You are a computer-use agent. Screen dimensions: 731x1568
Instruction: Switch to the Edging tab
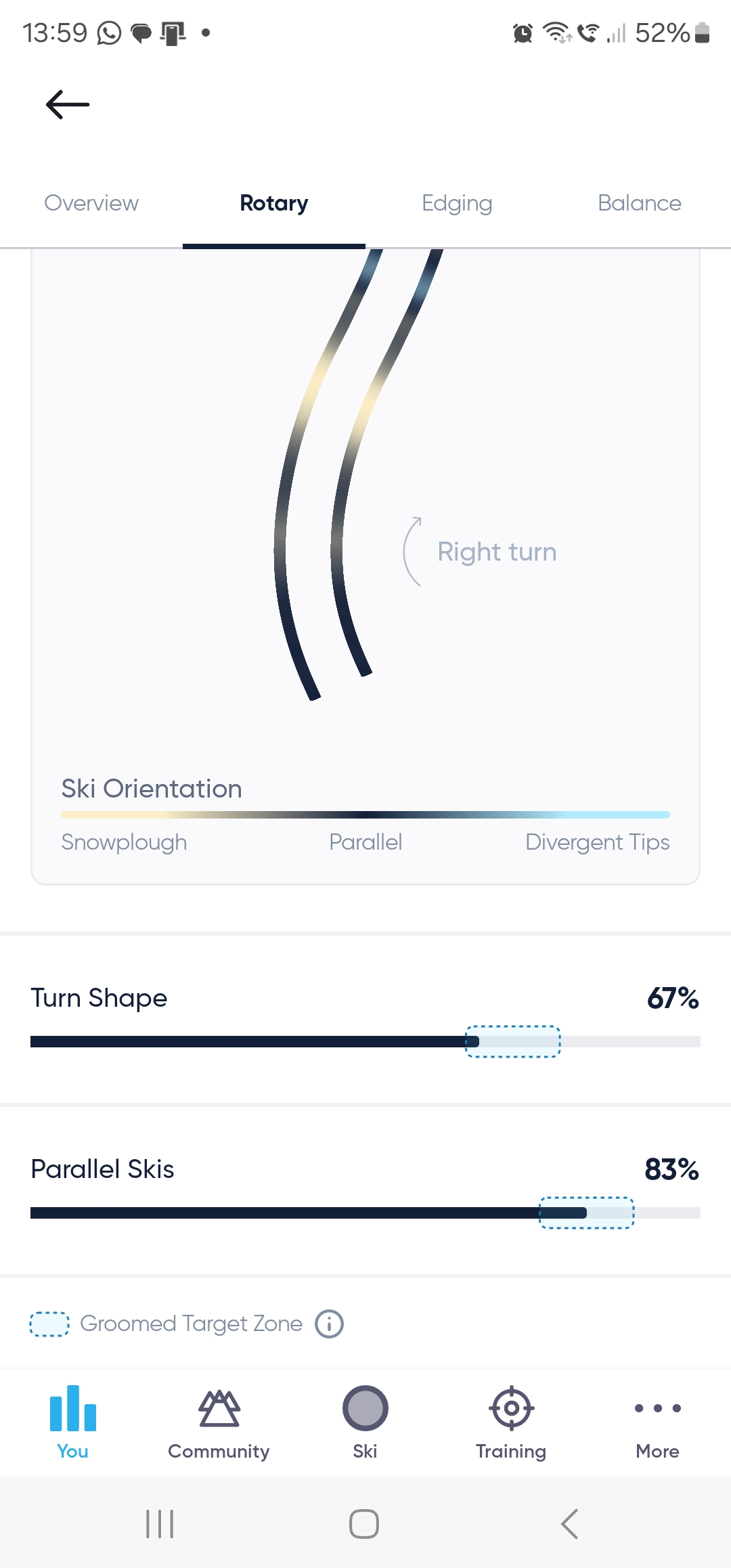click(457, 203)
